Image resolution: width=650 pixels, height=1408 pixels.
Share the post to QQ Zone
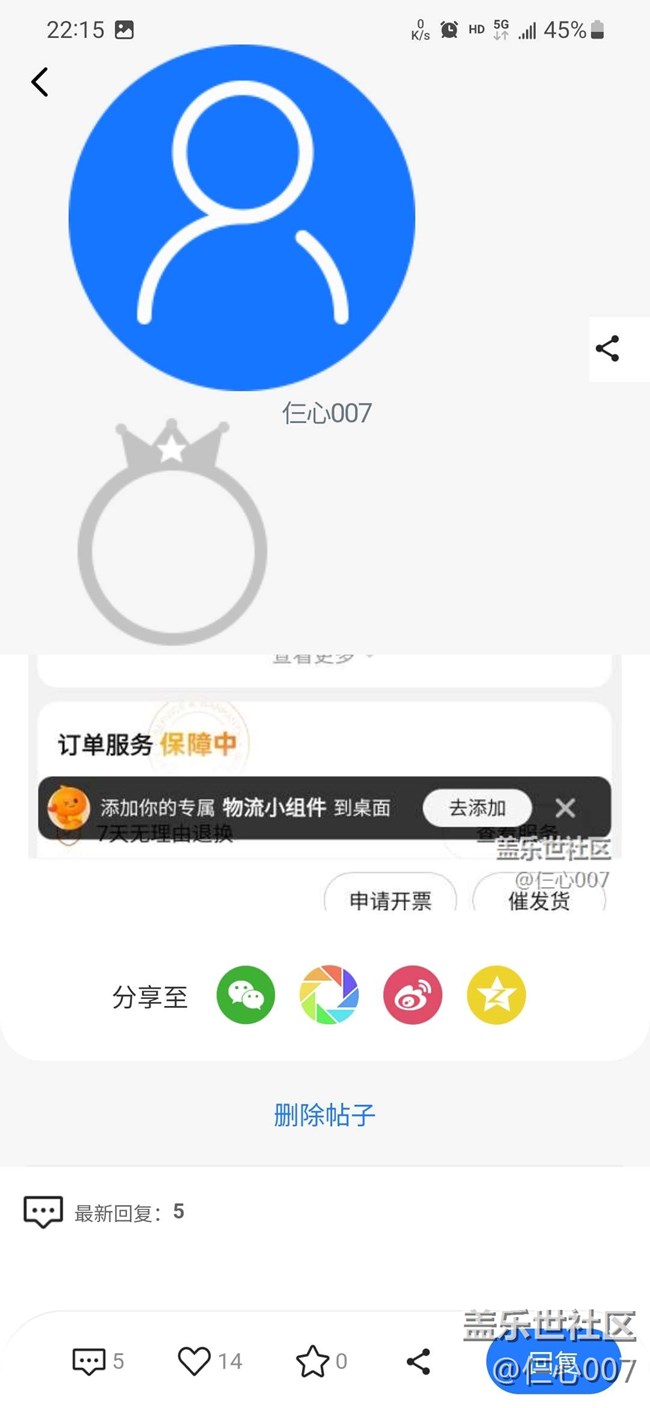[x=496, y=995]
